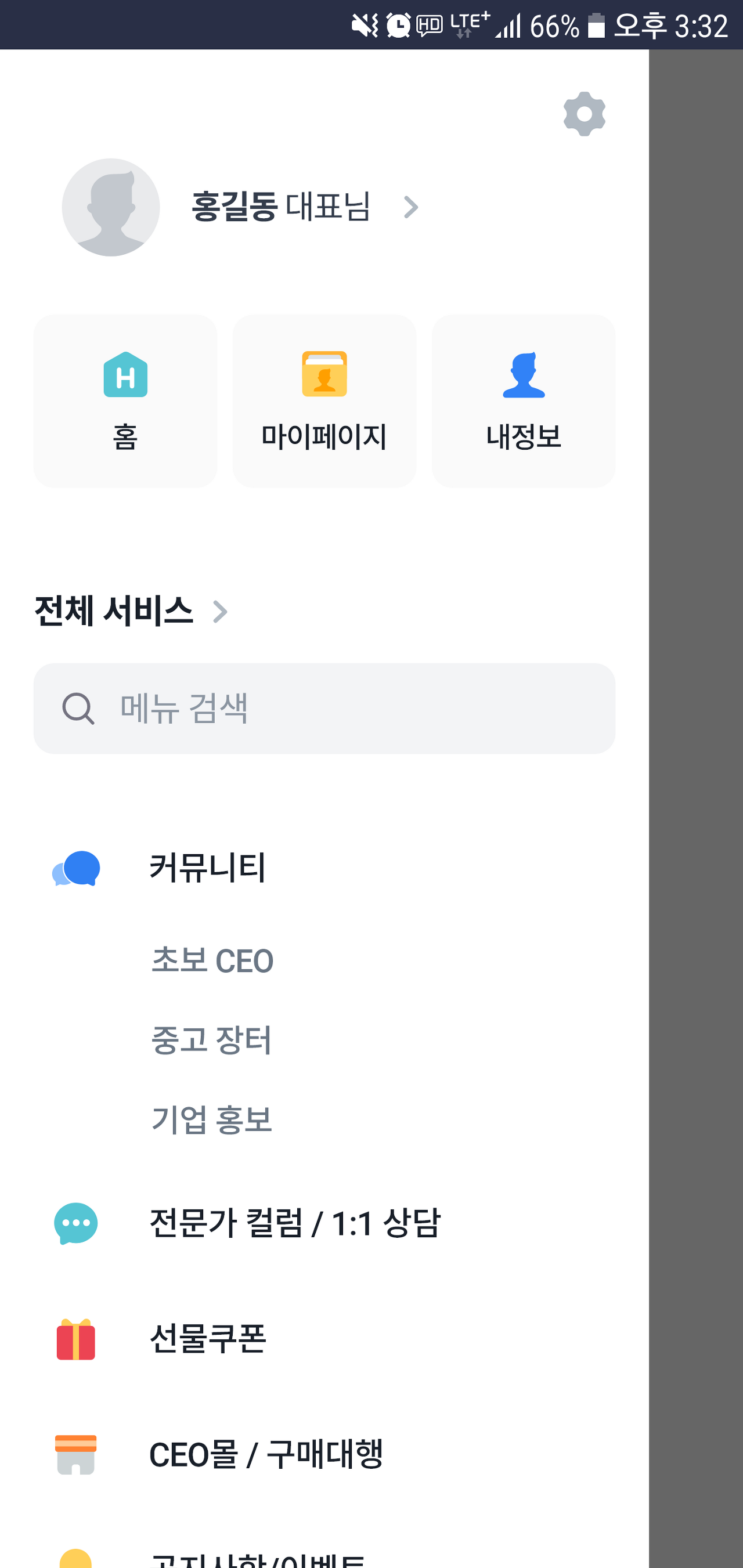This screenshot has width=743, height=1568.
Task: Expand the 커뮤니티 section
Action: point(208,869)
